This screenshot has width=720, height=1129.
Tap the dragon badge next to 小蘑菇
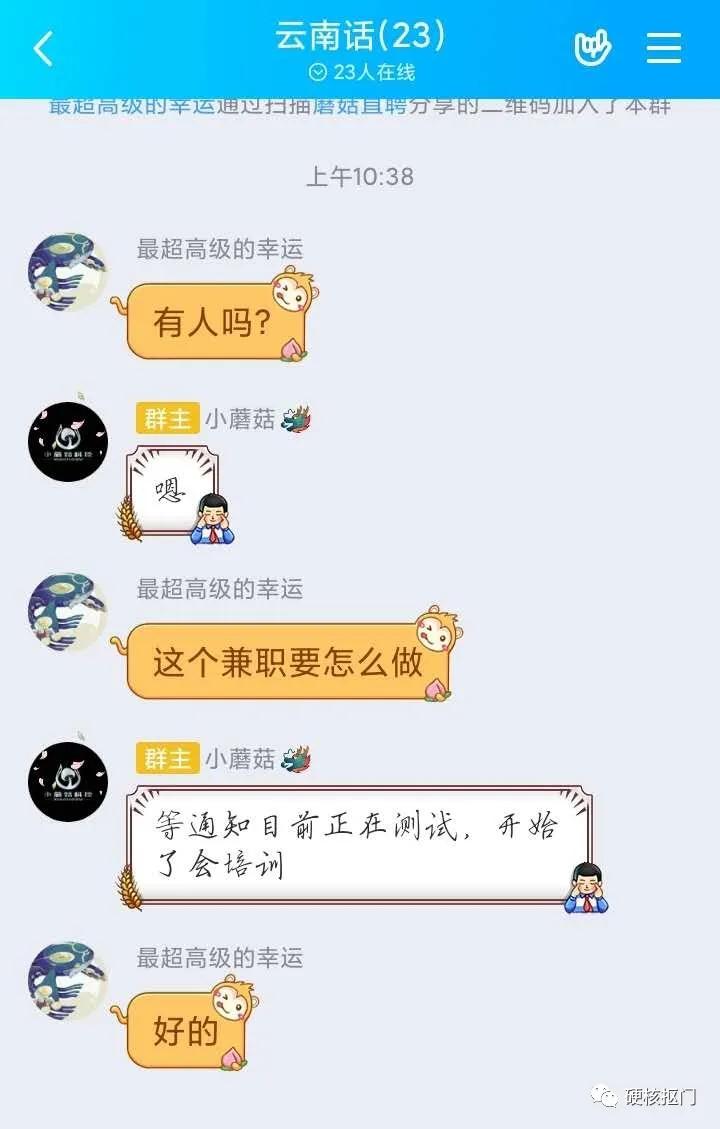pyautogui.click(x=295, y=421)
